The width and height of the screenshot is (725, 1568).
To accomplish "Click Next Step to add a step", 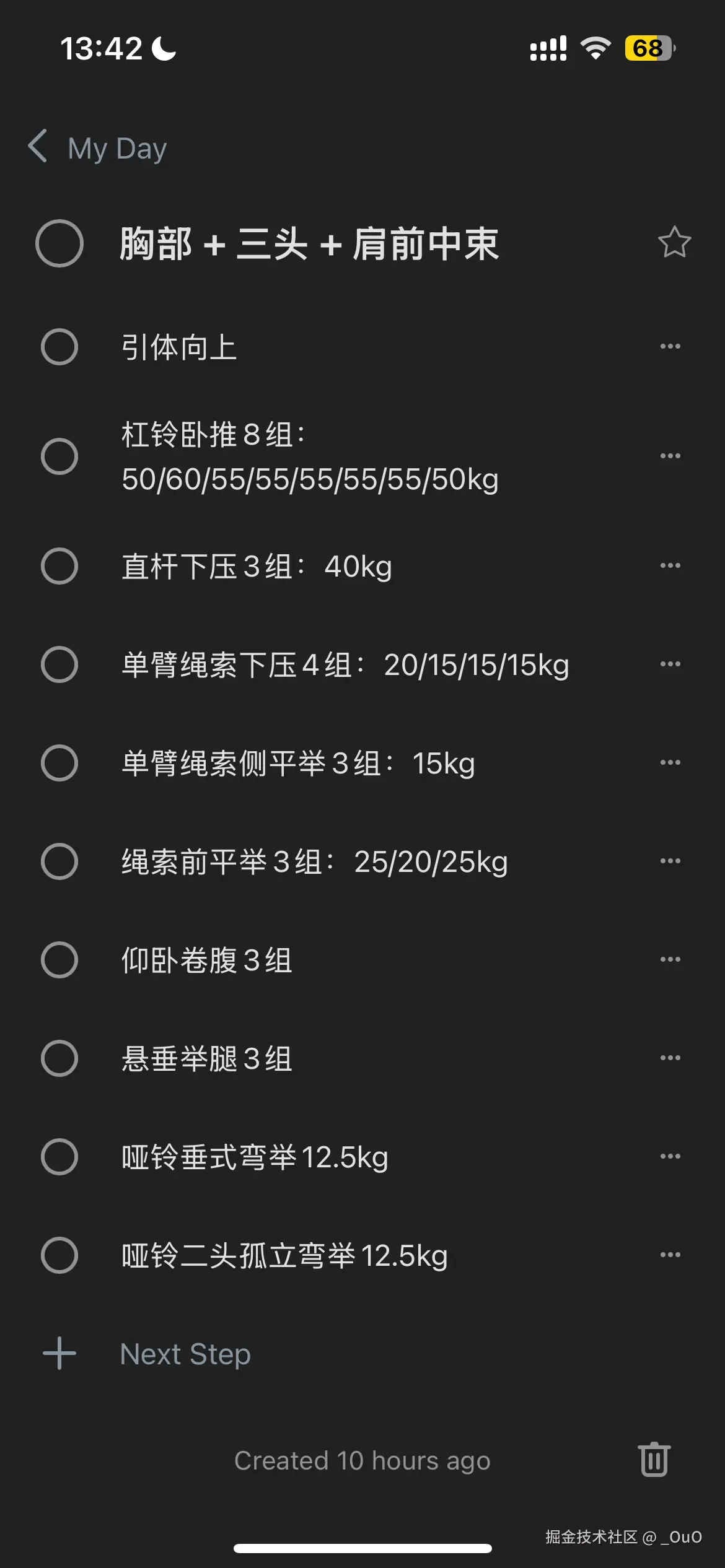I will [185, 1353].
